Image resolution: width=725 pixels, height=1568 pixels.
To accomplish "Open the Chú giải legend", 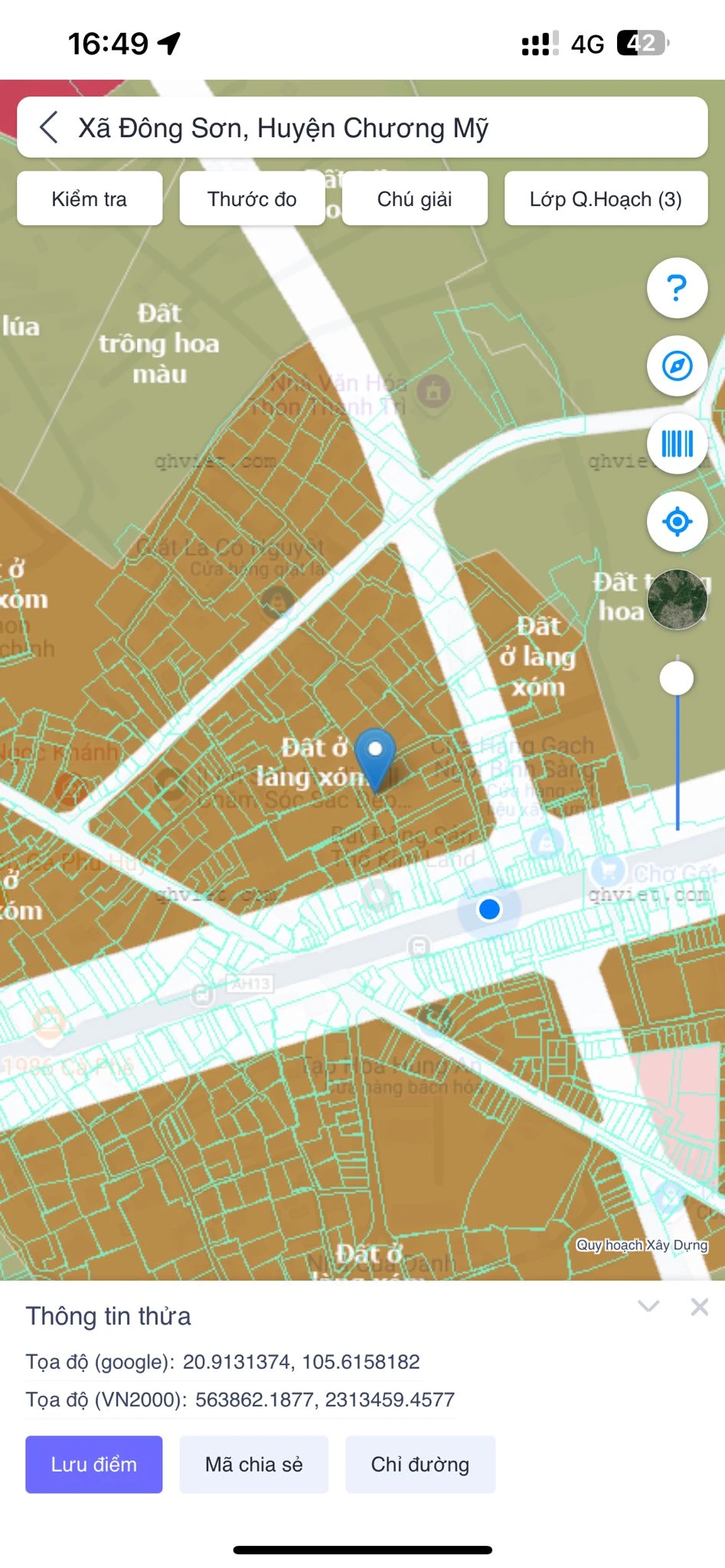I will 415,199.
